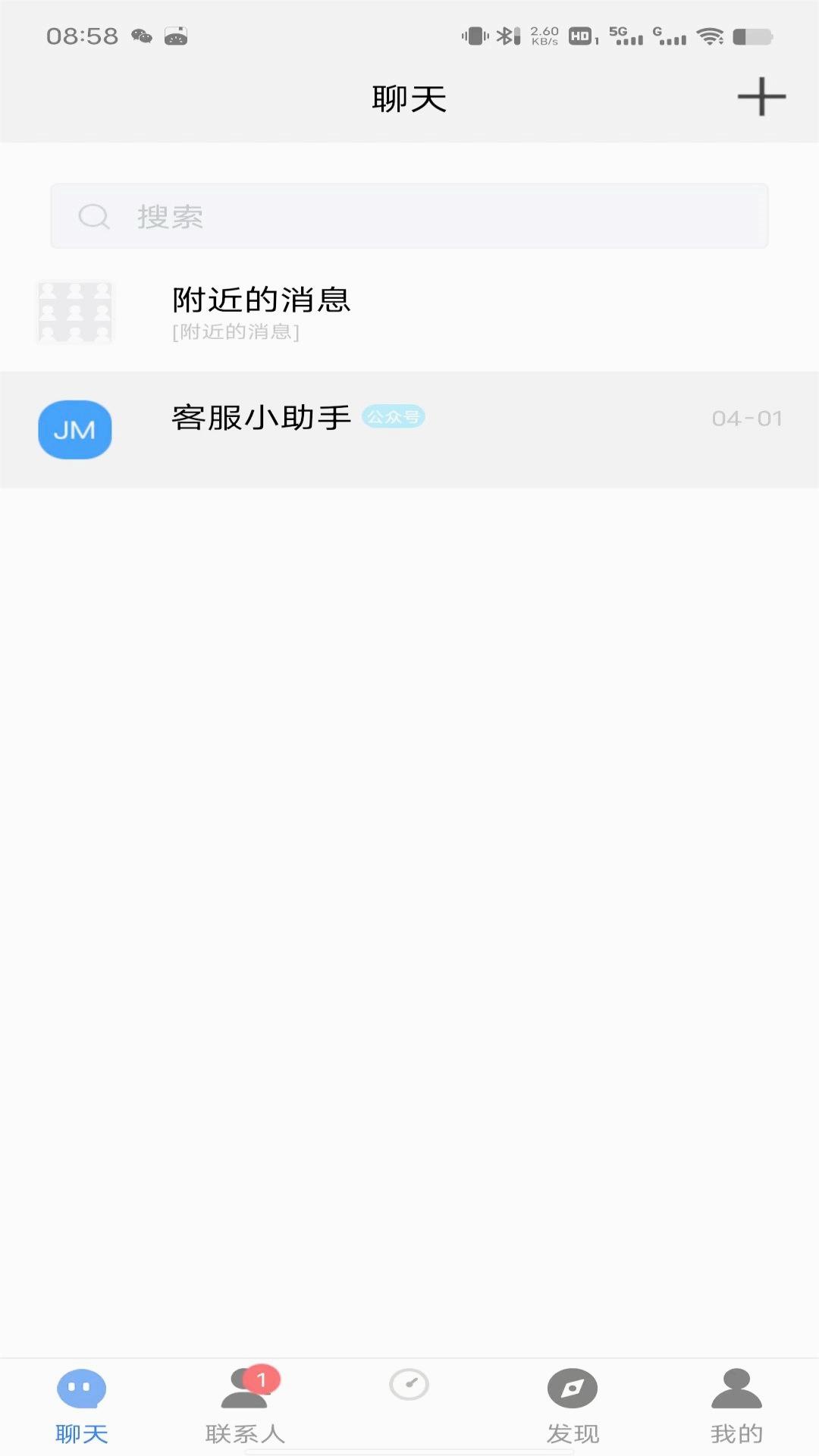Screen dimensions: 819x1456
Task: Switch to the 联系人 tab
Action: point(245,1407)
